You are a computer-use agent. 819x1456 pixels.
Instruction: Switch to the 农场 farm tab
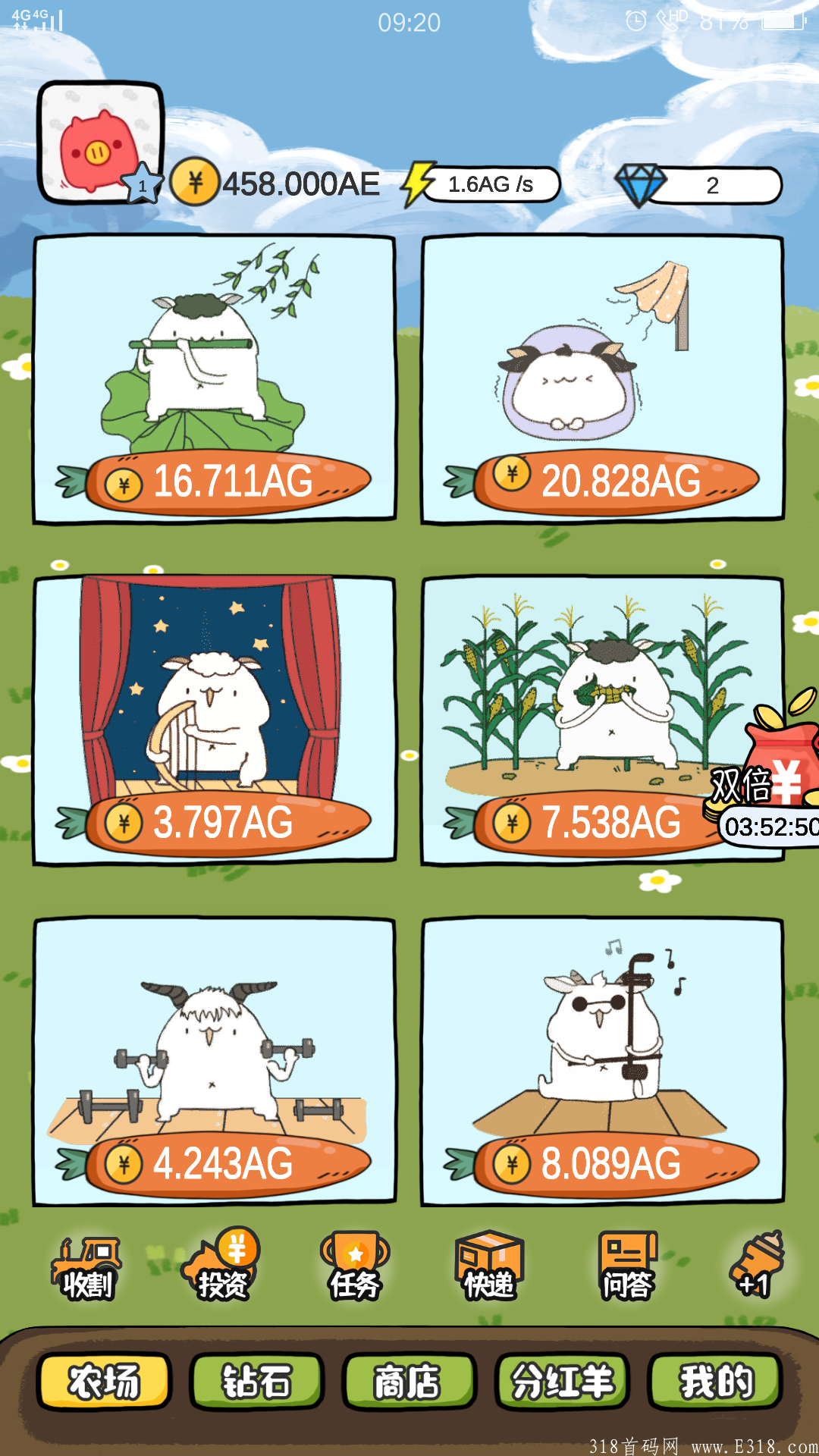tap(105, 1381)
